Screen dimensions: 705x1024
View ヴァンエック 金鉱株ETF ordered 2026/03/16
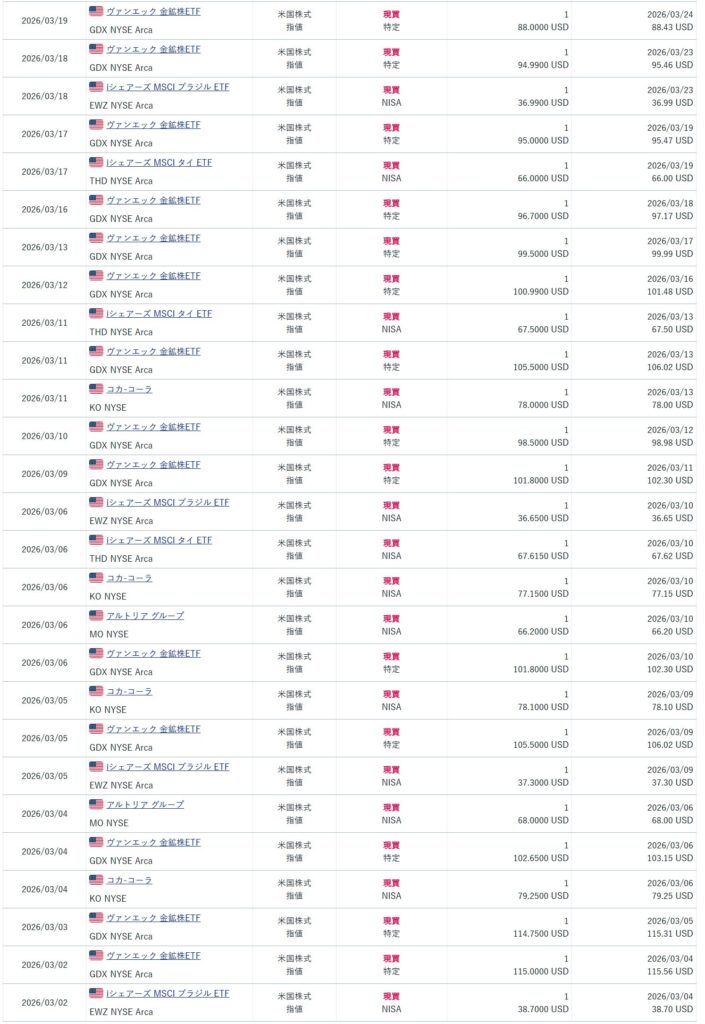[153, 200]
